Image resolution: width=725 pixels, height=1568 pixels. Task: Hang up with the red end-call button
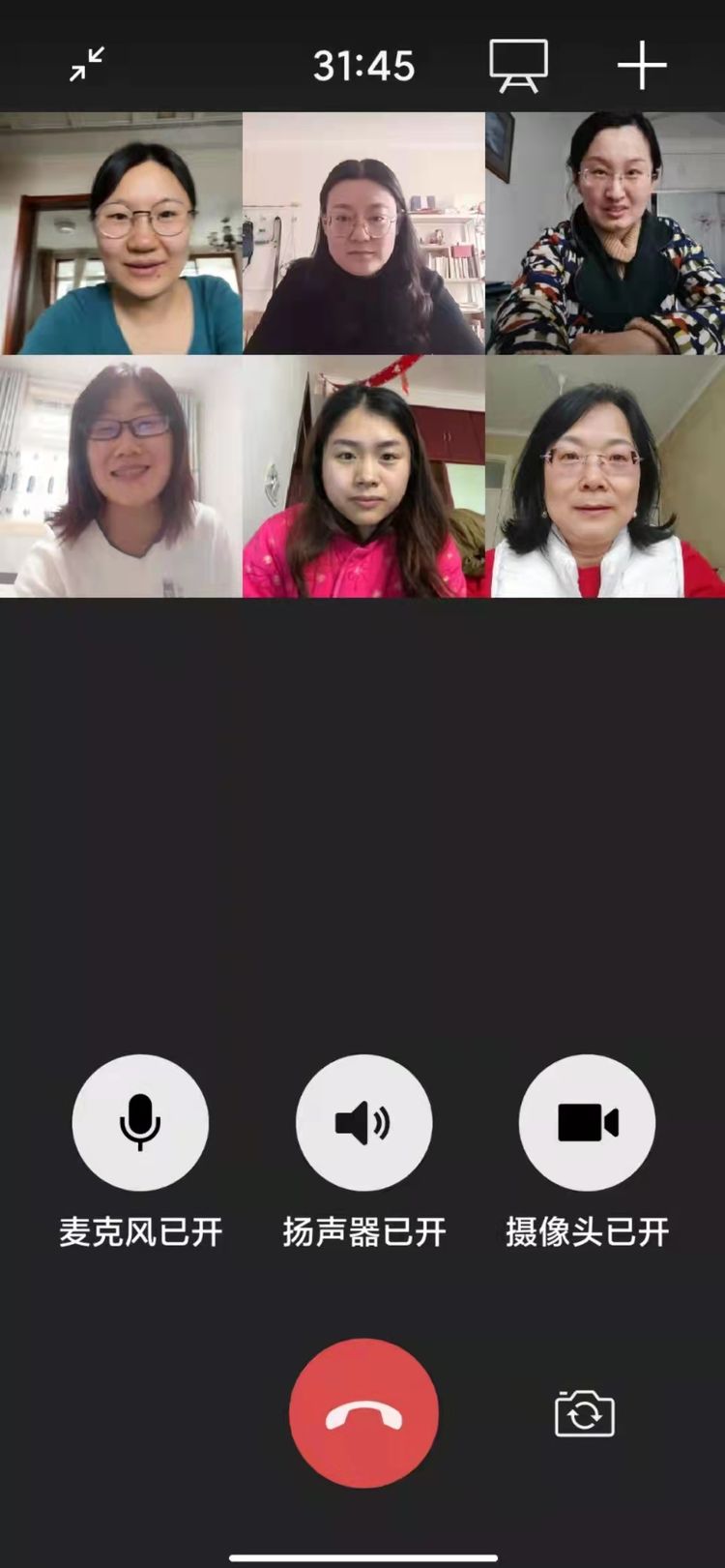coord(363,1413)
